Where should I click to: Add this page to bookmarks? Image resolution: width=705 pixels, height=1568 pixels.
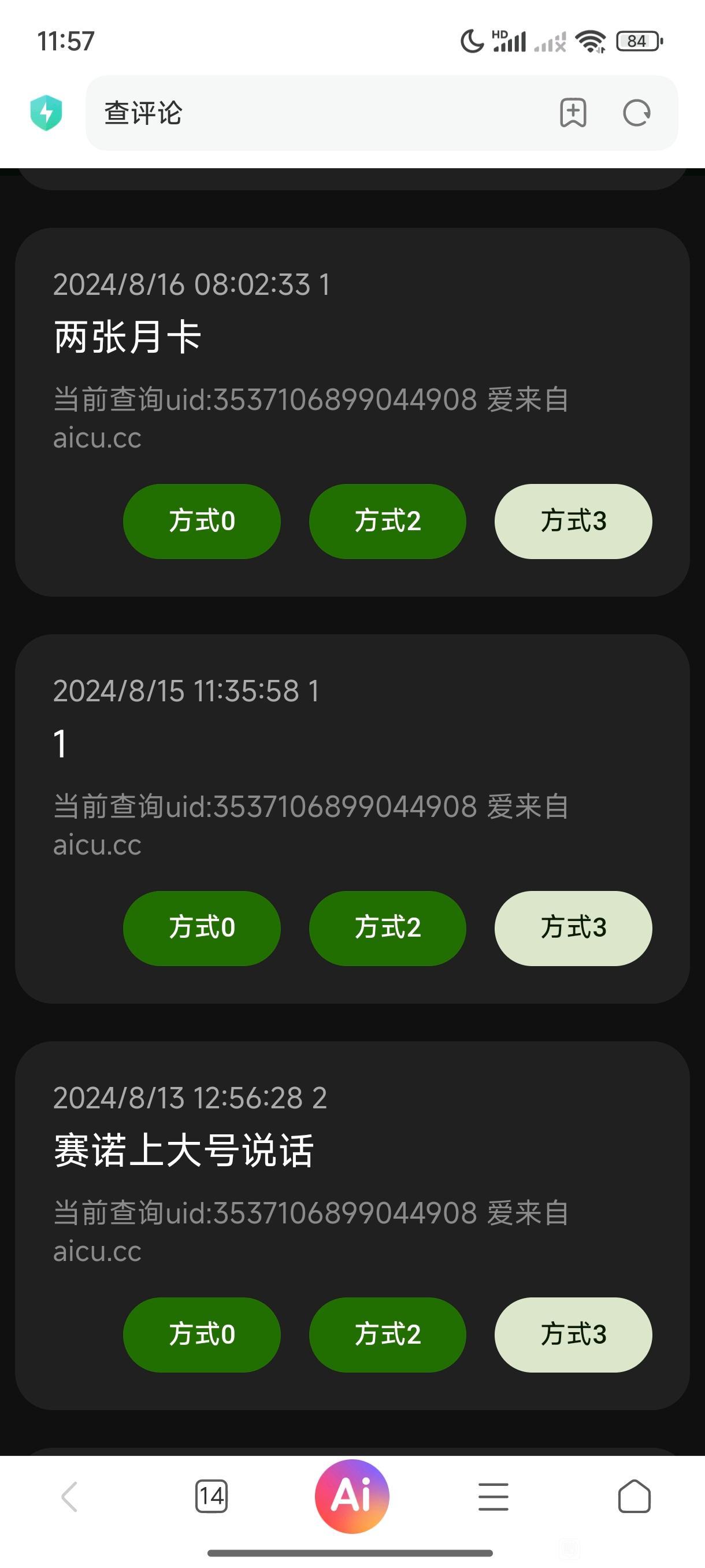coord(573,113)
